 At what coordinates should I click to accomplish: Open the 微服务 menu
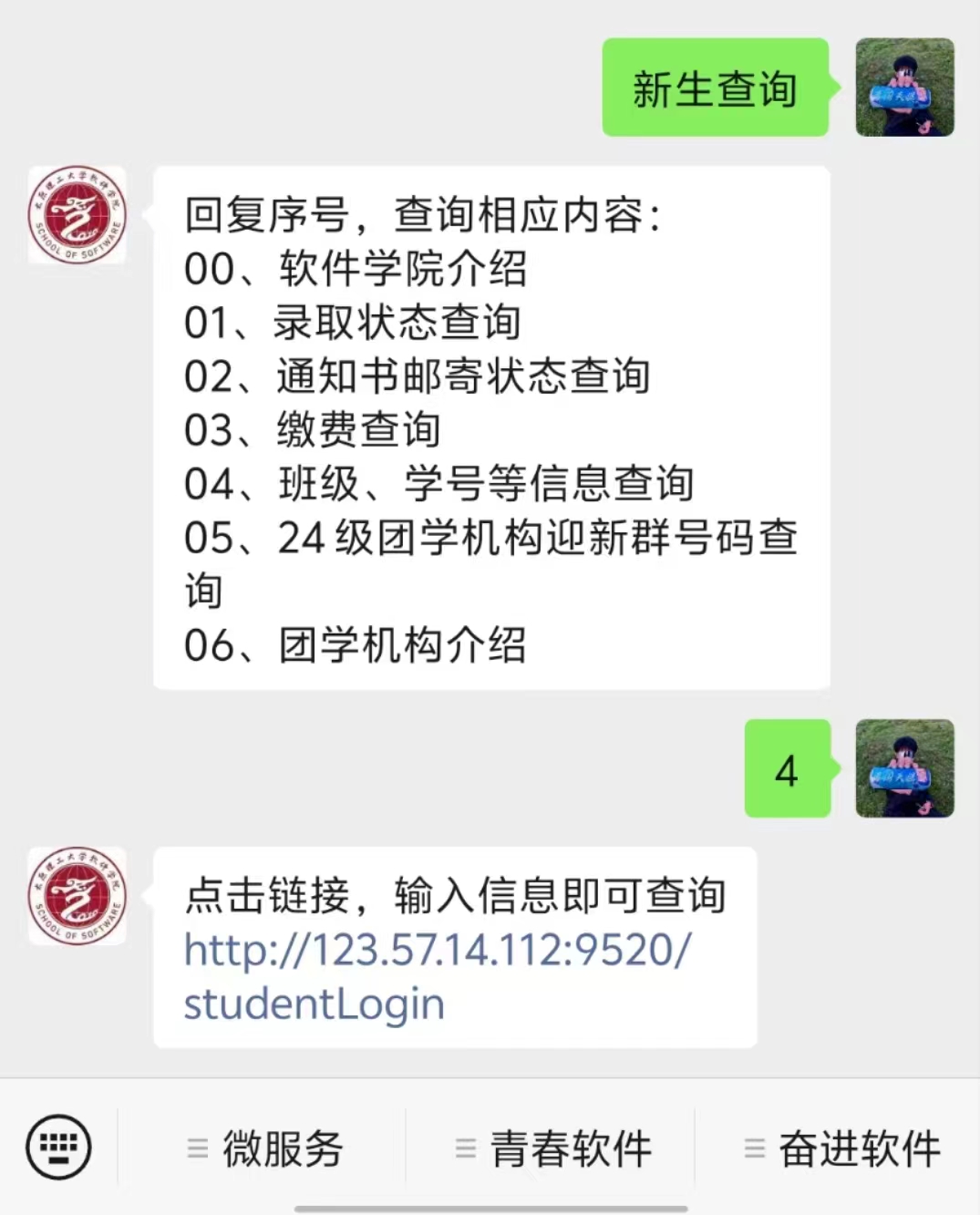coord(264,1148)
